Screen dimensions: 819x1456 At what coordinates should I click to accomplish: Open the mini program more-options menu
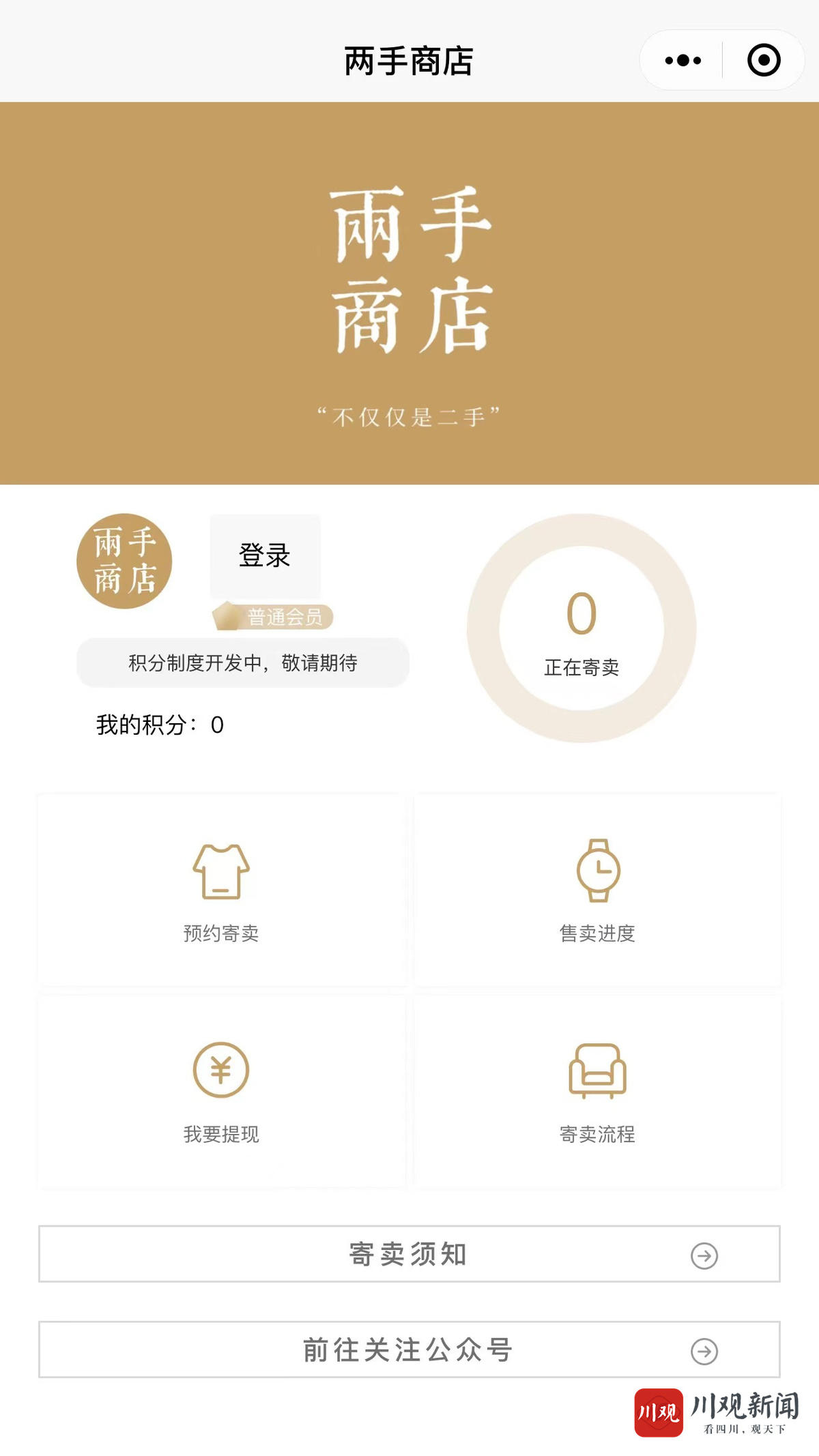pyautogui.click(x=682, y=61)
